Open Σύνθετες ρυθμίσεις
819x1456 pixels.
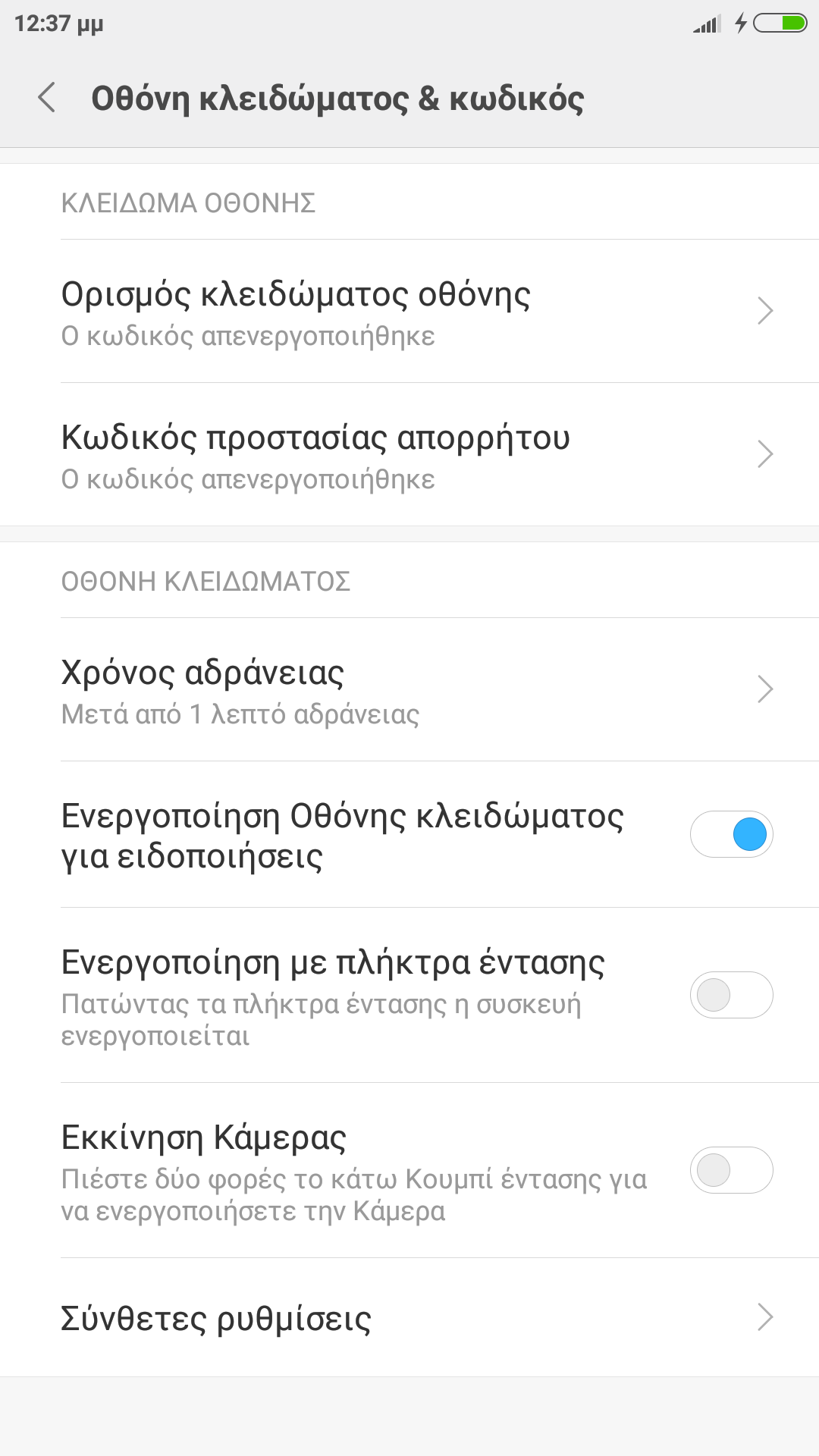pos(409,1318)
